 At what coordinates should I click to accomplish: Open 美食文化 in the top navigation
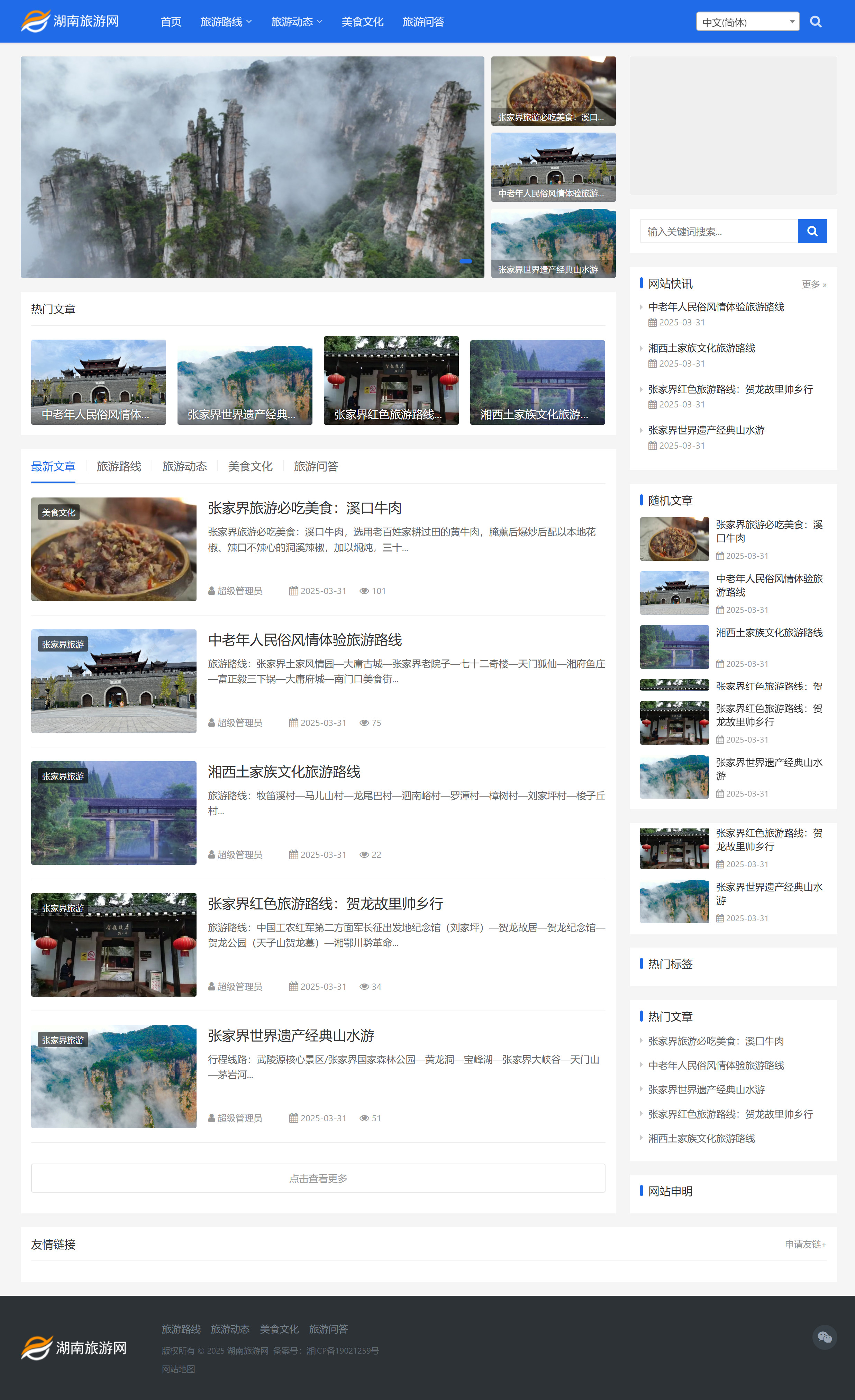(x=362, y=21)
